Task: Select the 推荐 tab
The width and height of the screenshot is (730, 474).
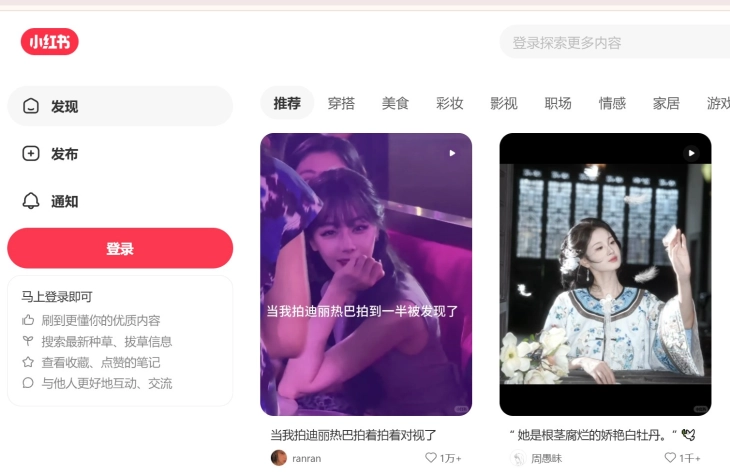Action: [287, 103]
